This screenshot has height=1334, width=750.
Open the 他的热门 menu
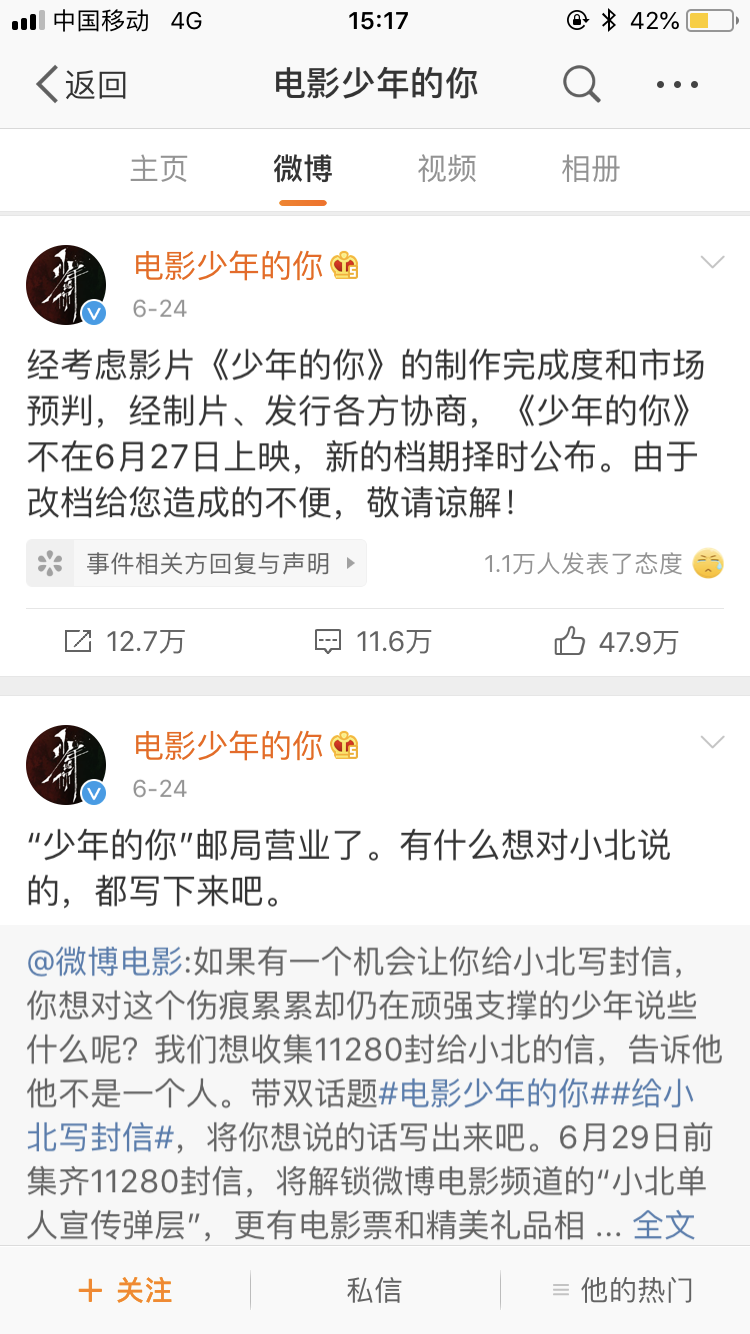[x=623, y=1290]
